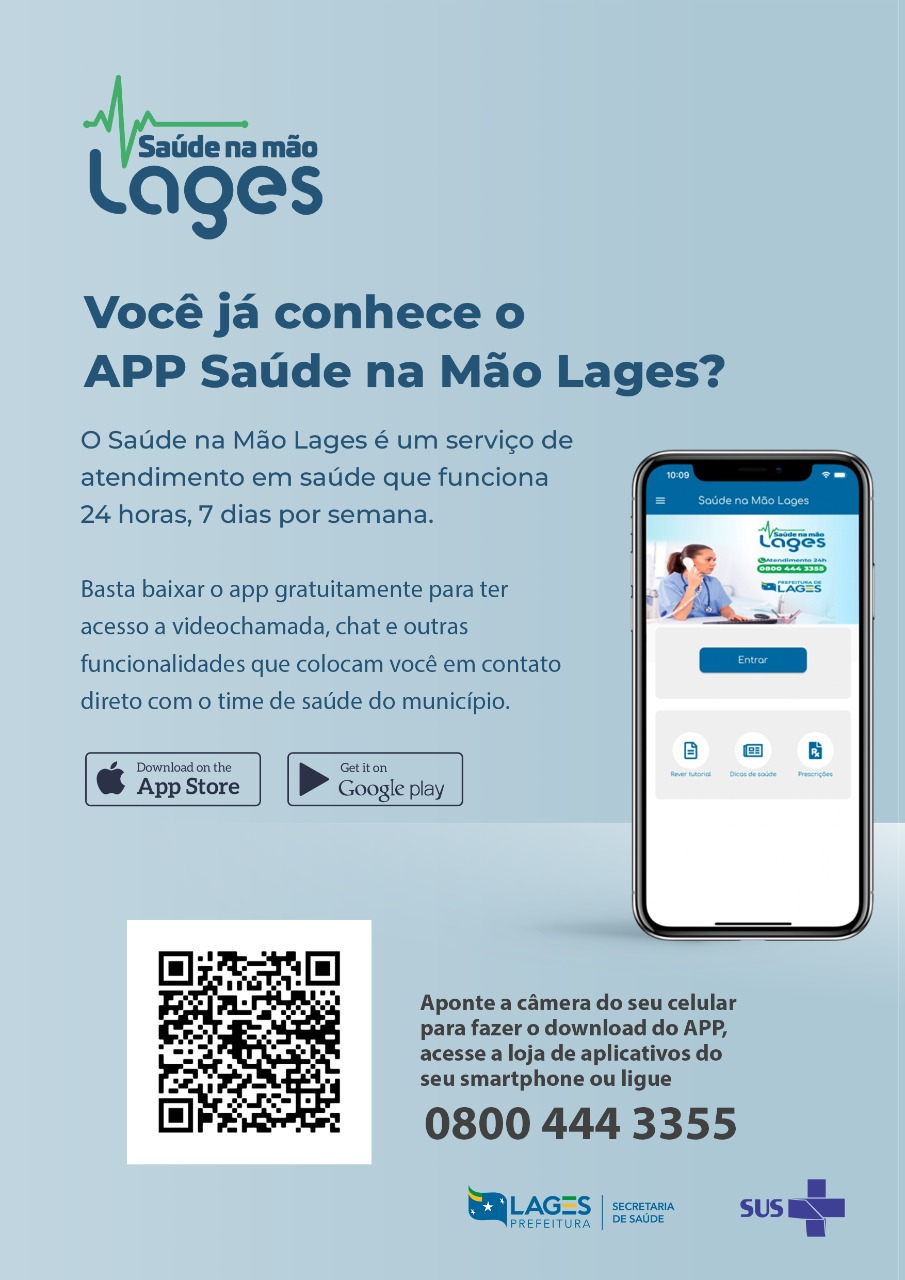Click the green 0800 444 3355 pill banner

(x=791, y=569)
